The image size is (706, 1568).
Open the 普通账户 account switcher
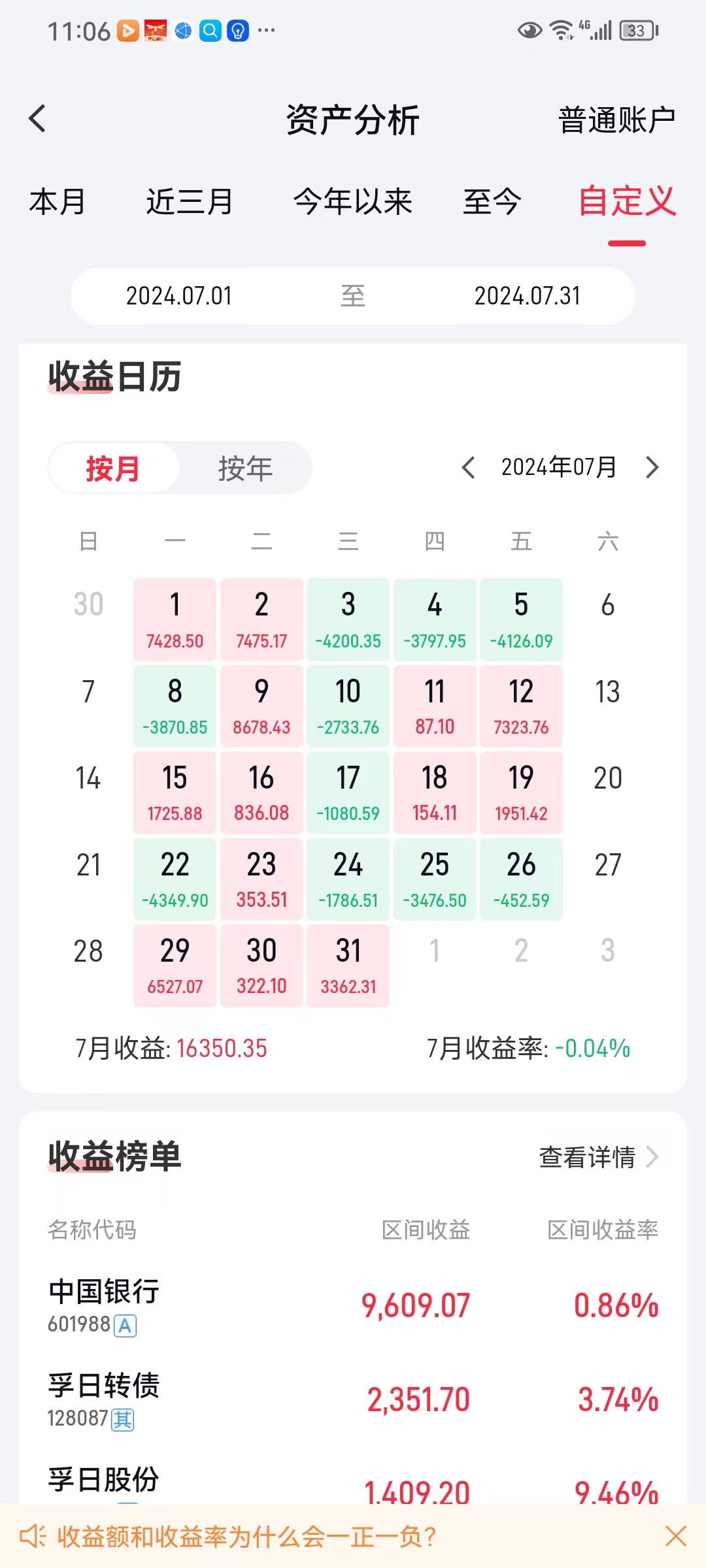point(616,120)
